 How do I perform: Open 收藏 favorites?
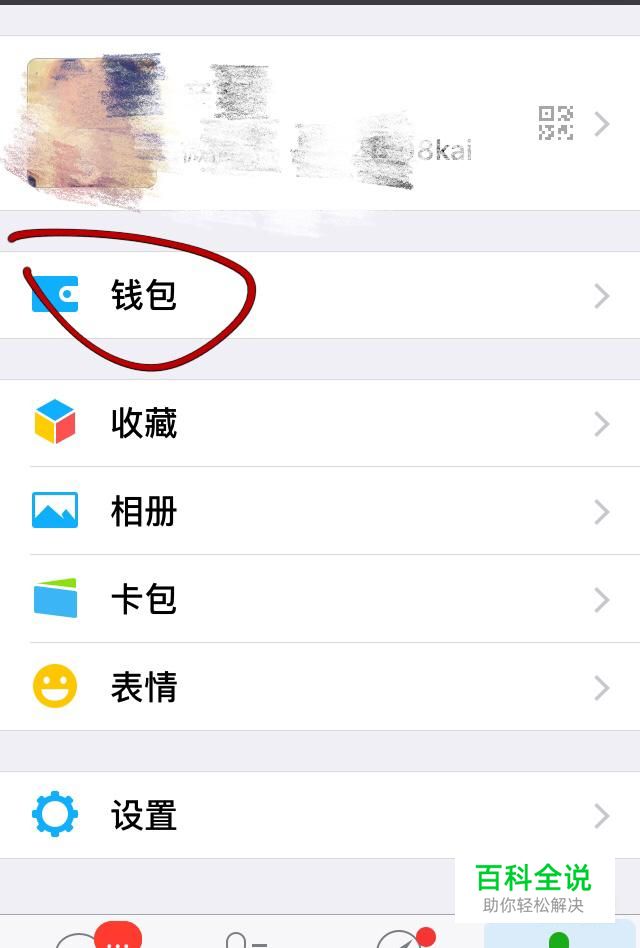pos(320,423)
